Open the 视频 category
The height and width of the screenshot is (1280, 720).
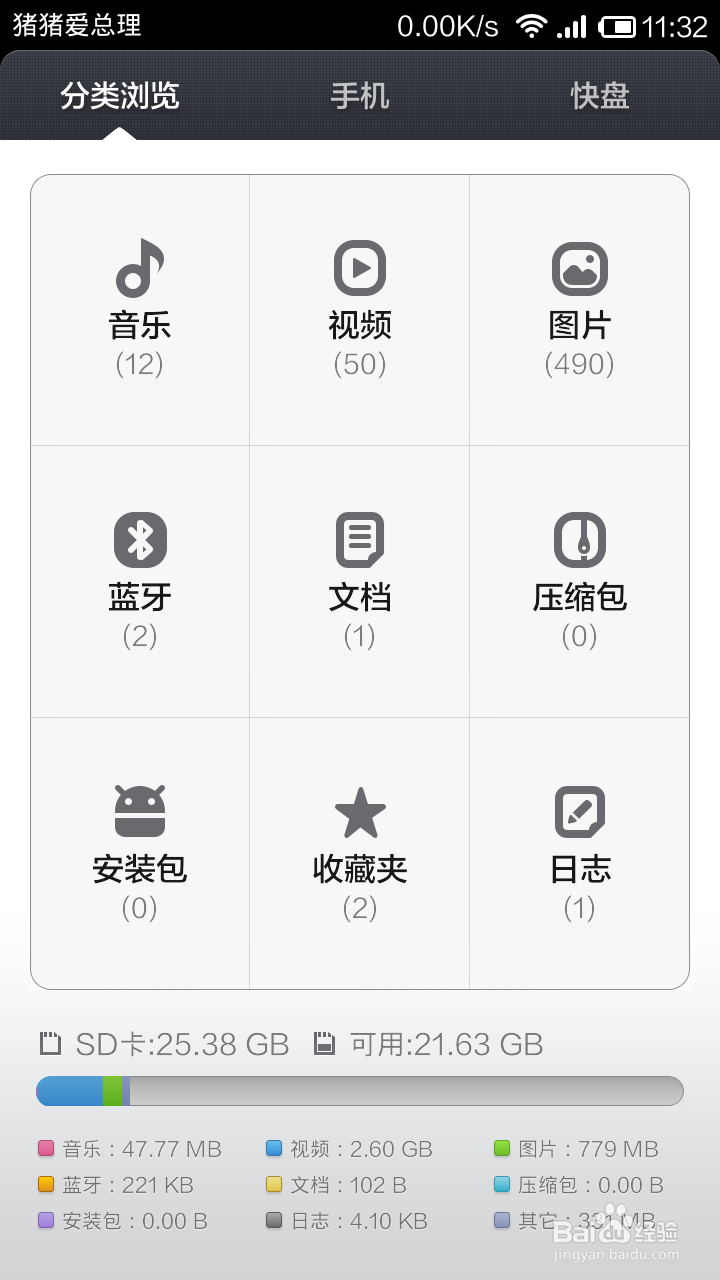click(360, 310)
